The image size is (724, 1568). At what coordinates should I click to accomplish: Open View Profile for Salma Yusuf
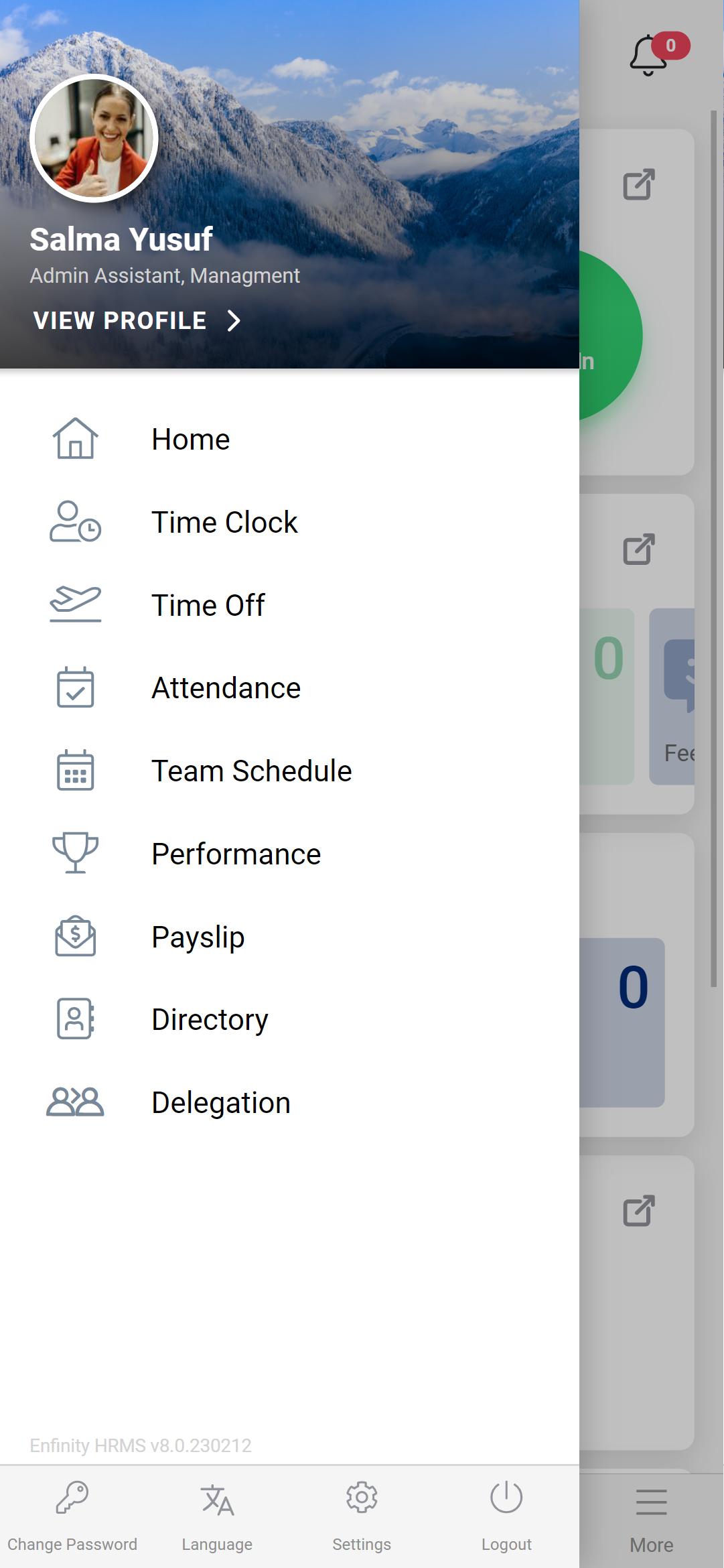coord(137,321)
